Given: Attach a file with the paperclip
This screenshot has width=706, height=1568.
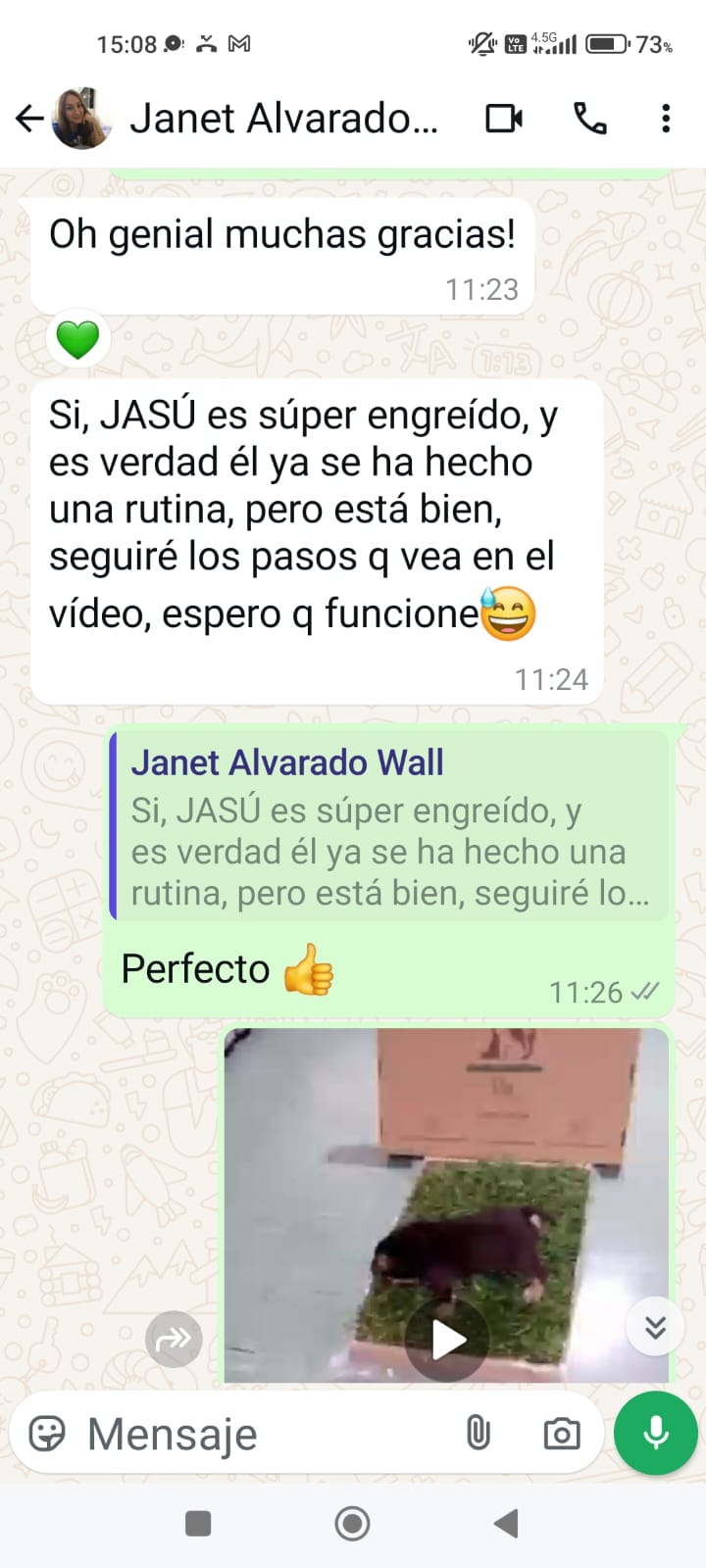Looking at the screenshot, I should tap(478, 1434).
